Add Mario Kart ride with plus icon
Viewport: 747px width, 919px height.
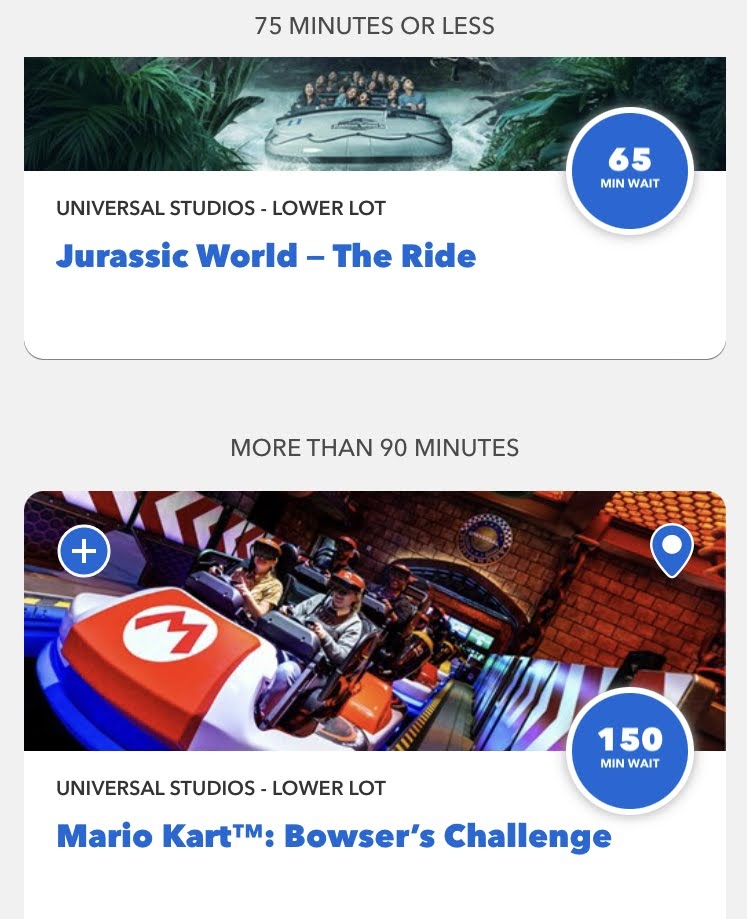coord(84,550)
